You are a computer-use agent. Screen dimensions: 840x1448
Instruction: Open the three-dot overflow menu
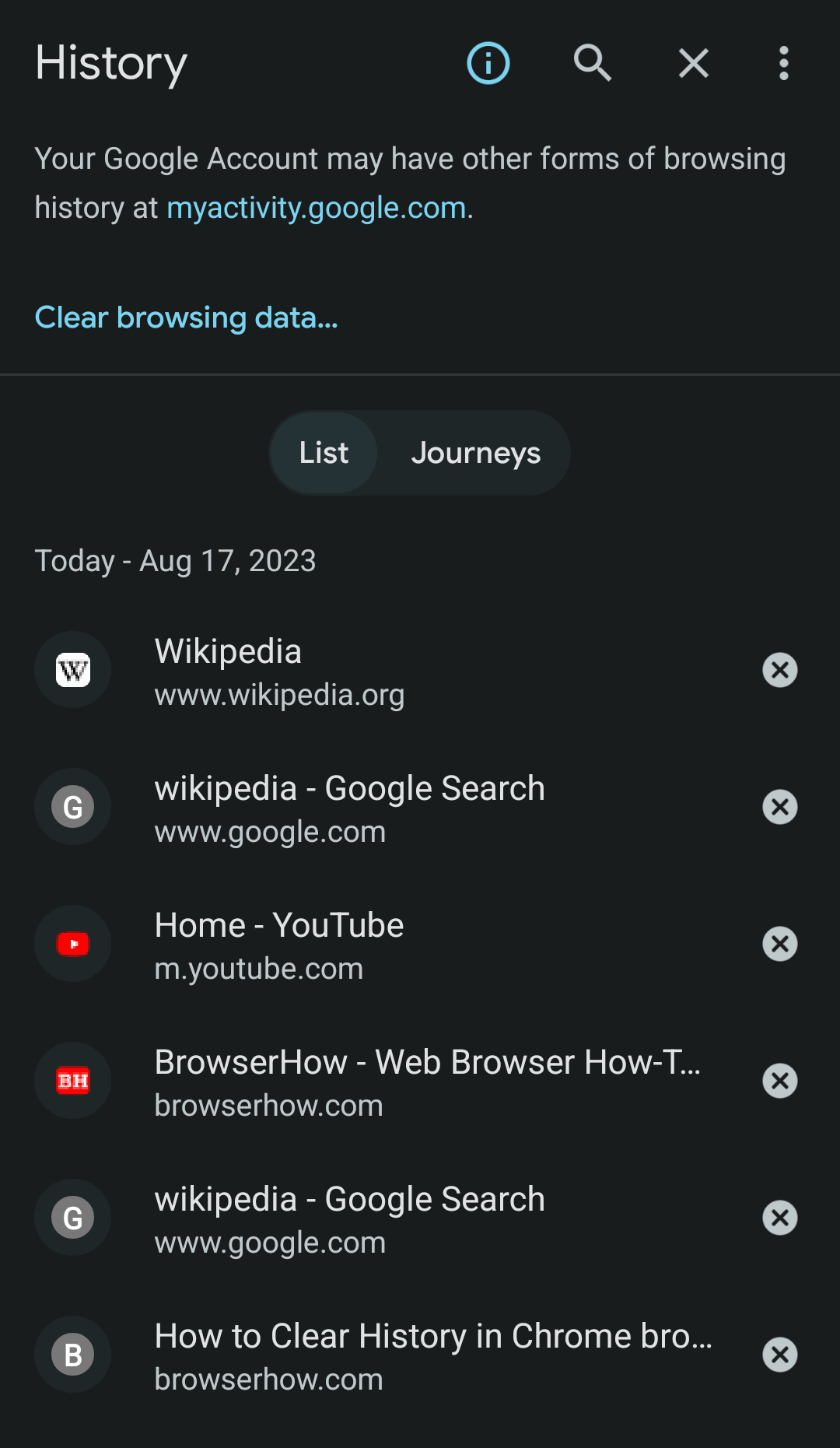pyautogui.click(x=782, y=63)
